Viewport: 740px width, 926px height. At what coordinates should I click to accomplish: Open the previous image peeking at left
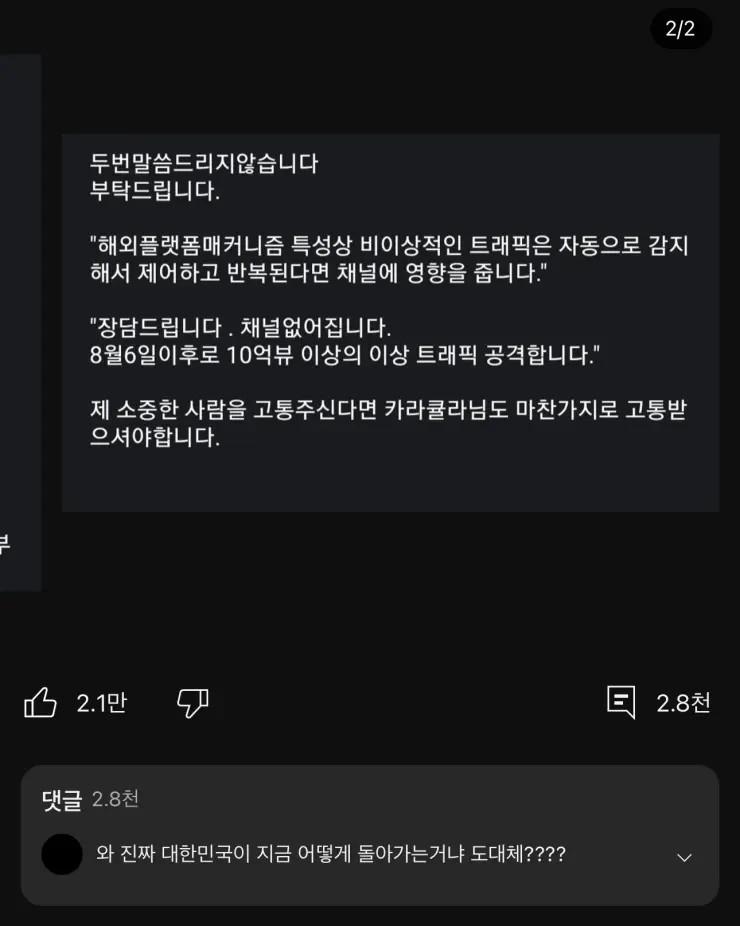19,322
